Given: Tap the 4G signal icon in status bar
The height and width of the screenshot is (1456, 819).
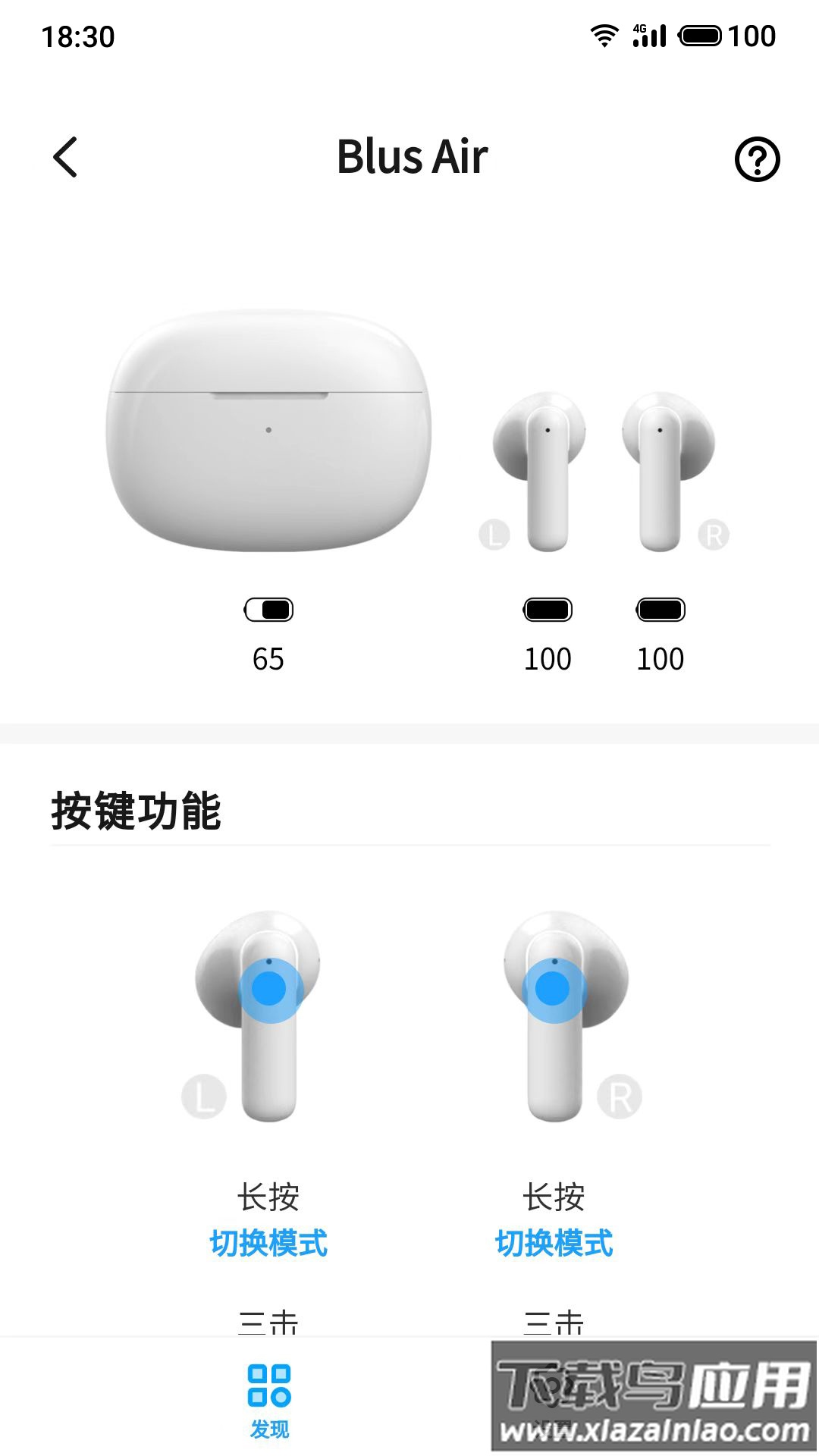Looking at the screenshot, I should point(645,34).
